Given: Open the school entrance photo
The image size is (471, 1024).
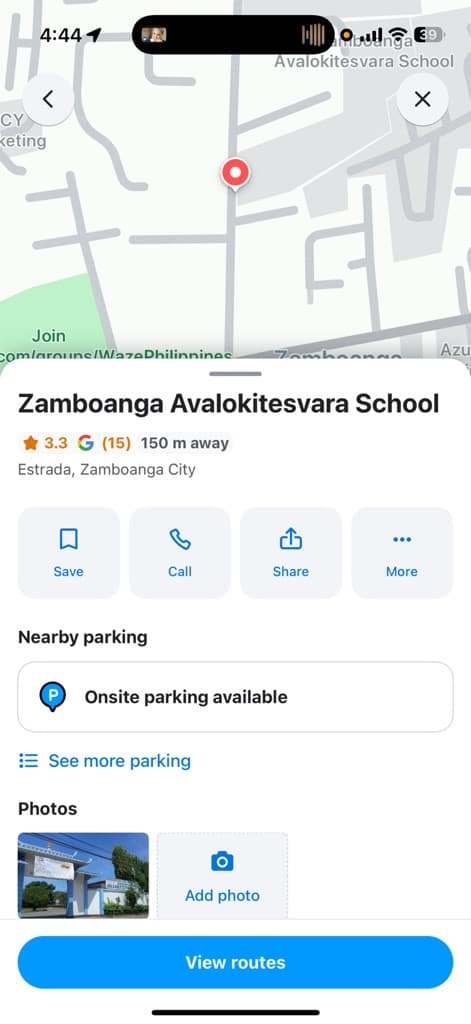Looking at the screenshot, I should click(83, 875).
